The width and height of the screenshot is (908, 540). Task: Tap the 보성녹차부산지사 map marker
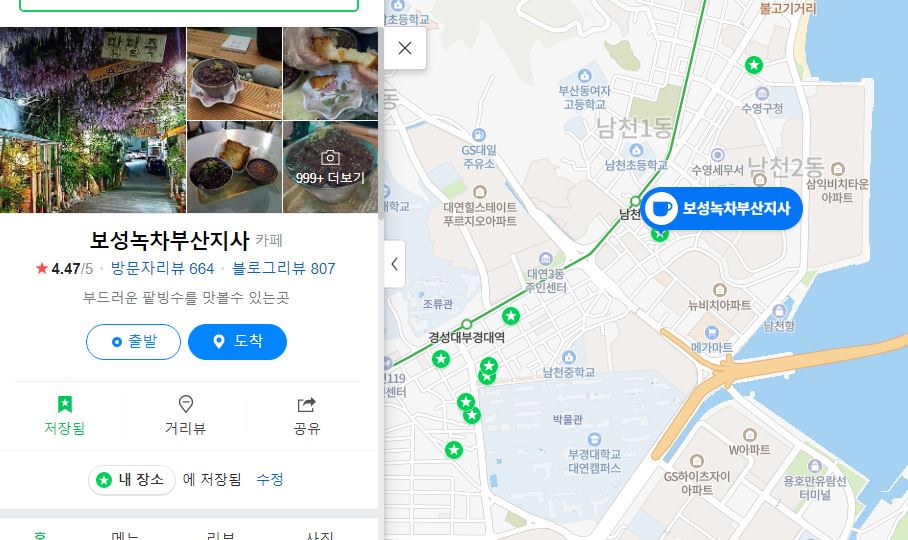(x=721, y=209)
